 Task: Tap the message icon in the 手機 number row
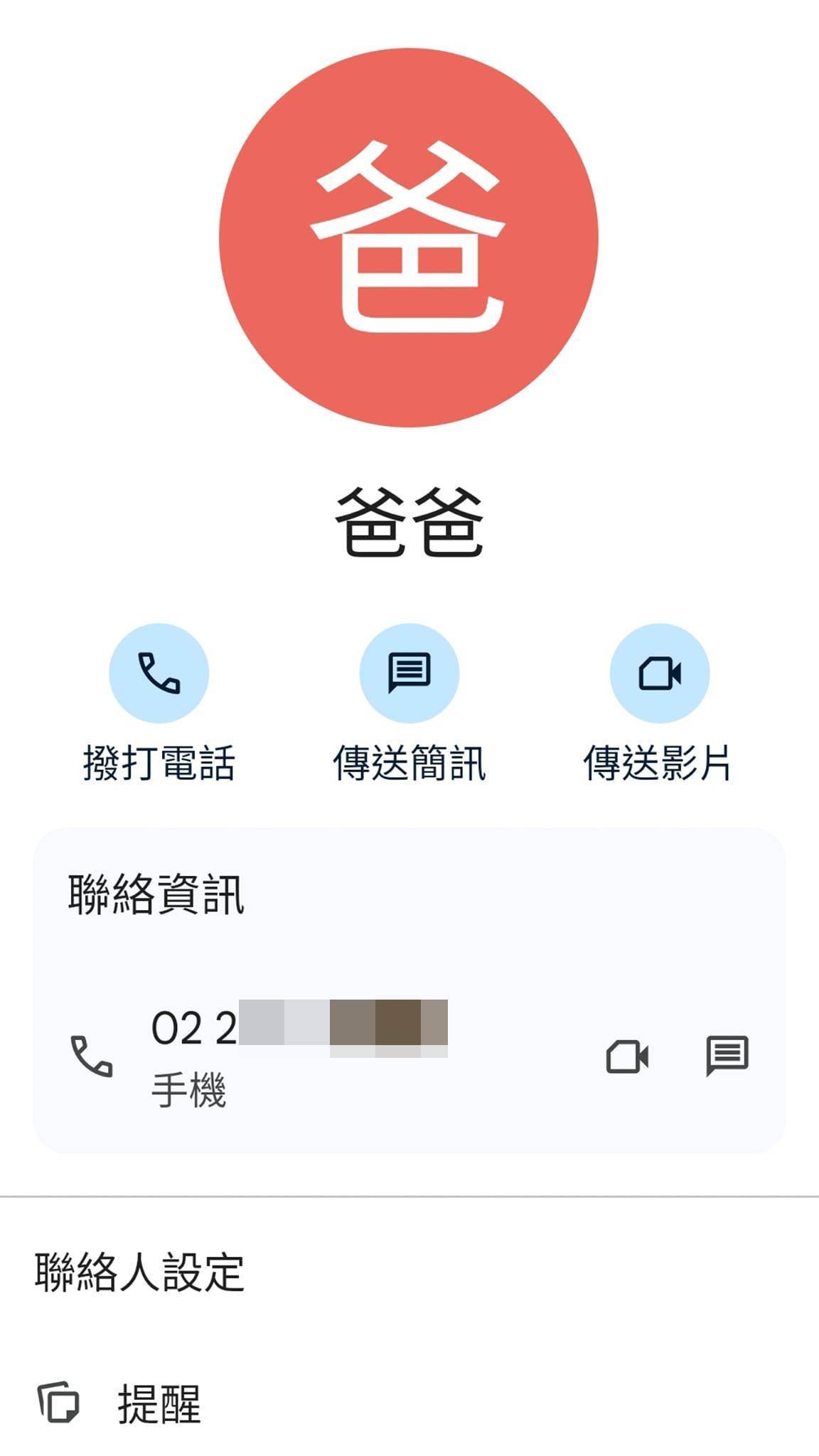coord(727,1055)
